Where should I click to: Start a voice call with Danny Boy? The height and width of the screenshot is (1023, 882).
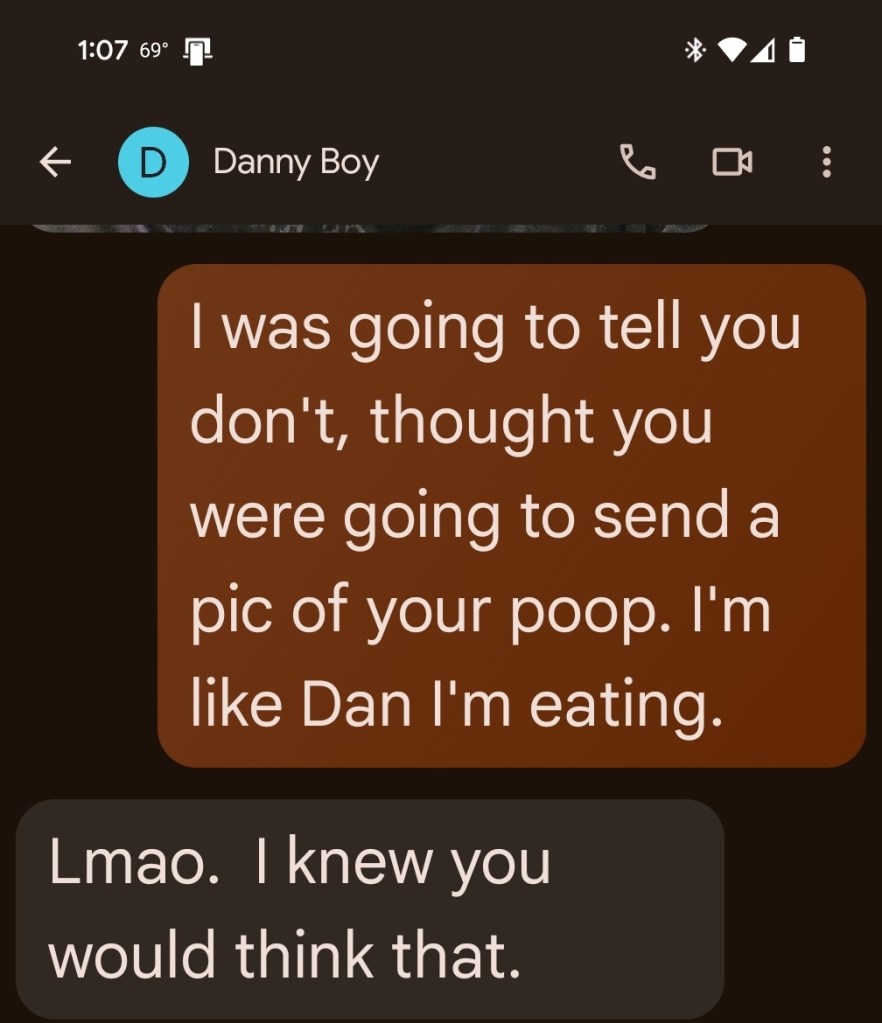(637, 161)
